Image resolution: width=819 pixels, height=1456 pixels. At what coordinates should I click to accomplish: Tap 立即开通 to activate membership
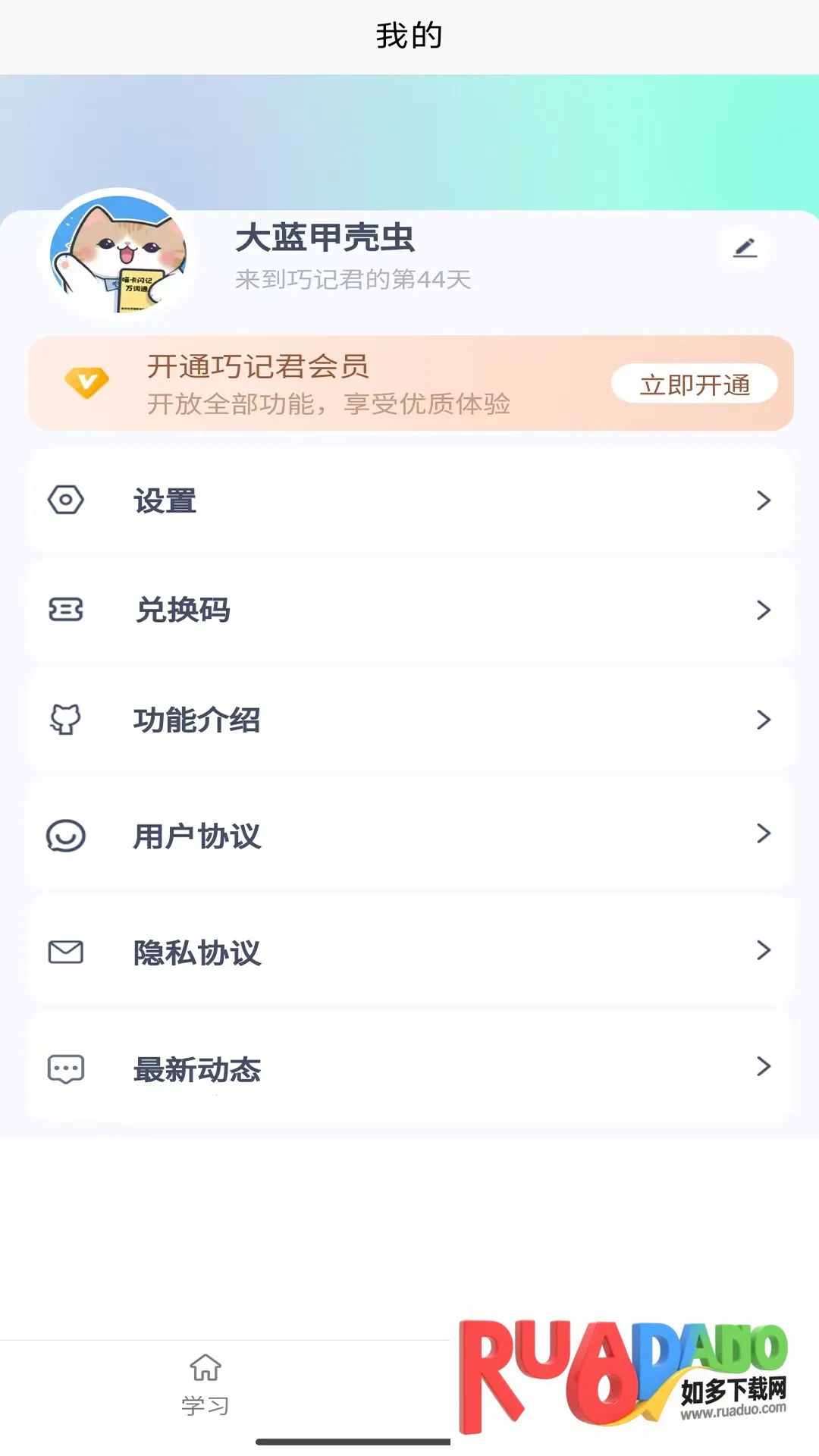tap(694, 384)
